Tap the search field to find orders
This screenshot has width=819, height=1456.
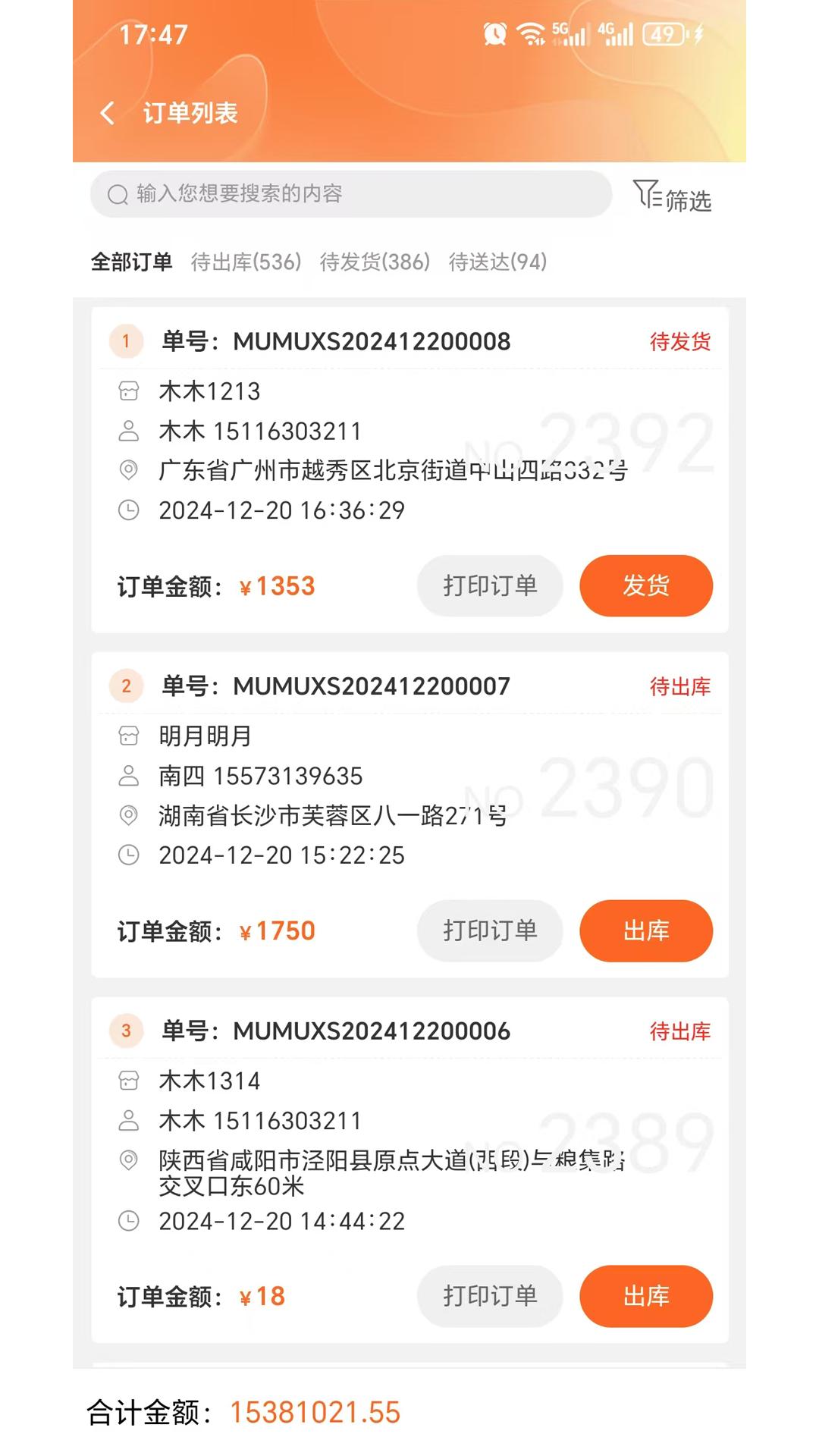350,194
